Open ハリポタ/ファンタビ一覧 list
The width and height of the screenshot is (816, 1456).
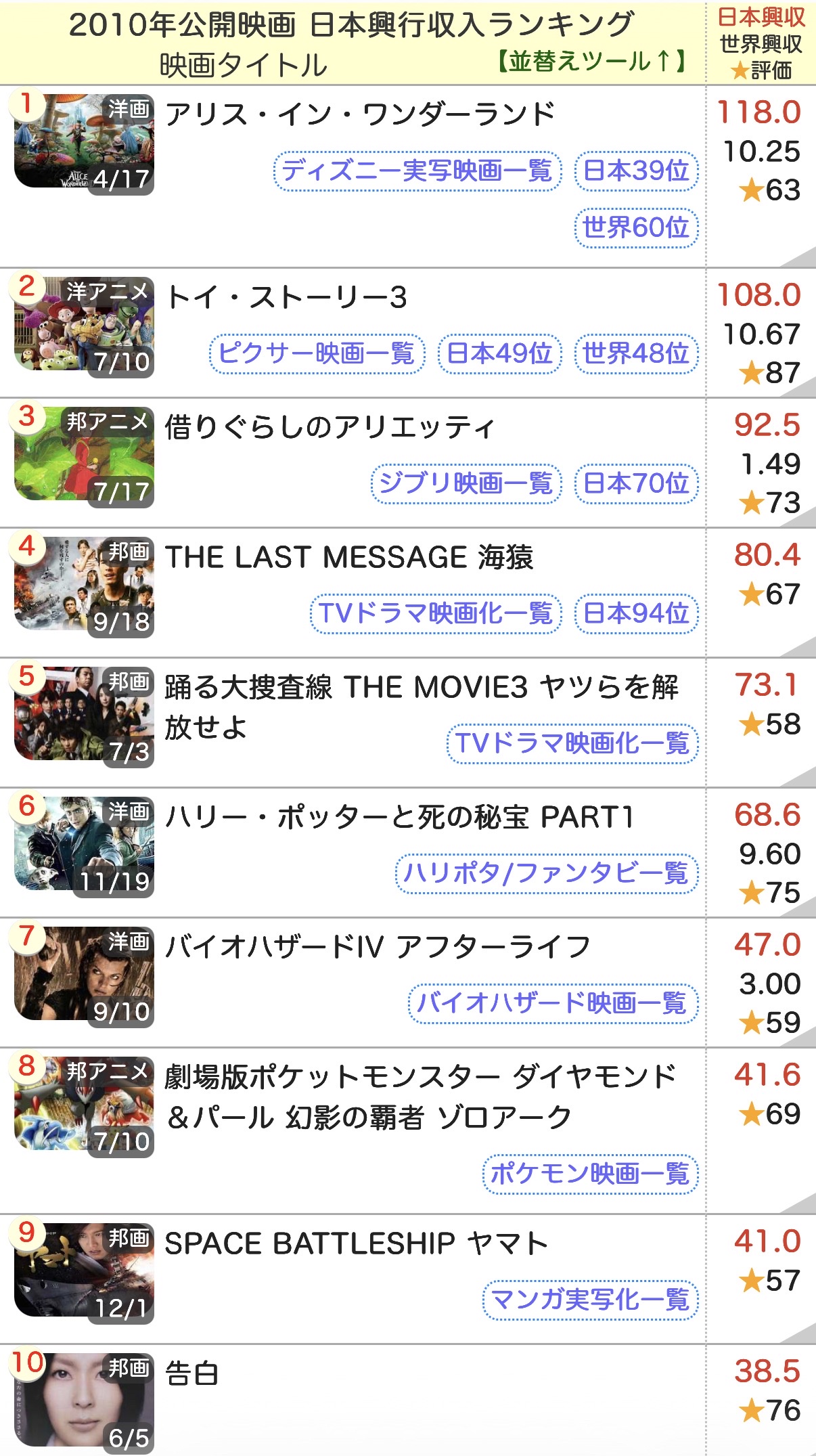click(547, 873)
